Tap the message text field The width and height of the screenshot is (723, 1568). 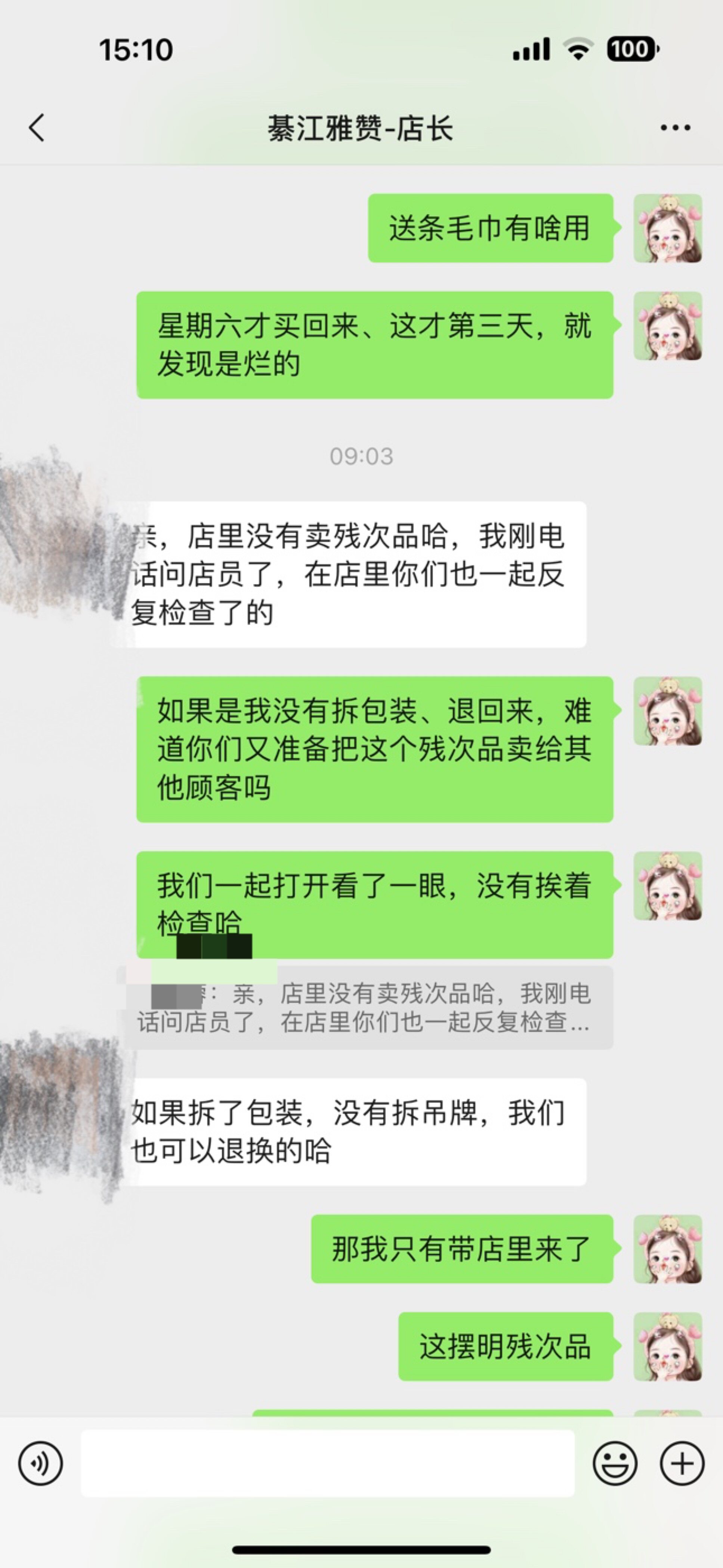tap(327, 1463)
